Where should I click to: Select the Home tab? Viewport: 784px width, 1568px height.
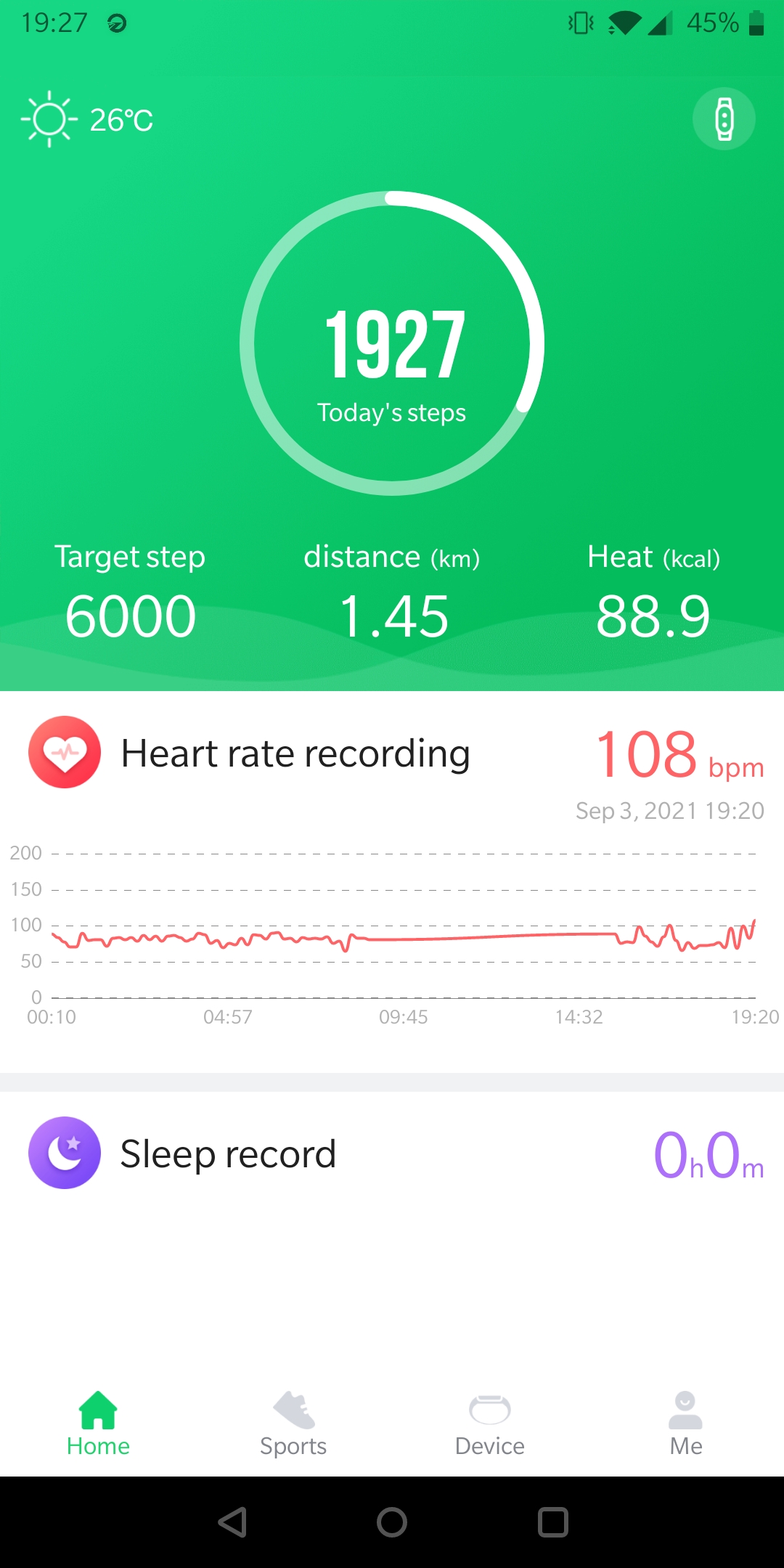point(98,1424)
